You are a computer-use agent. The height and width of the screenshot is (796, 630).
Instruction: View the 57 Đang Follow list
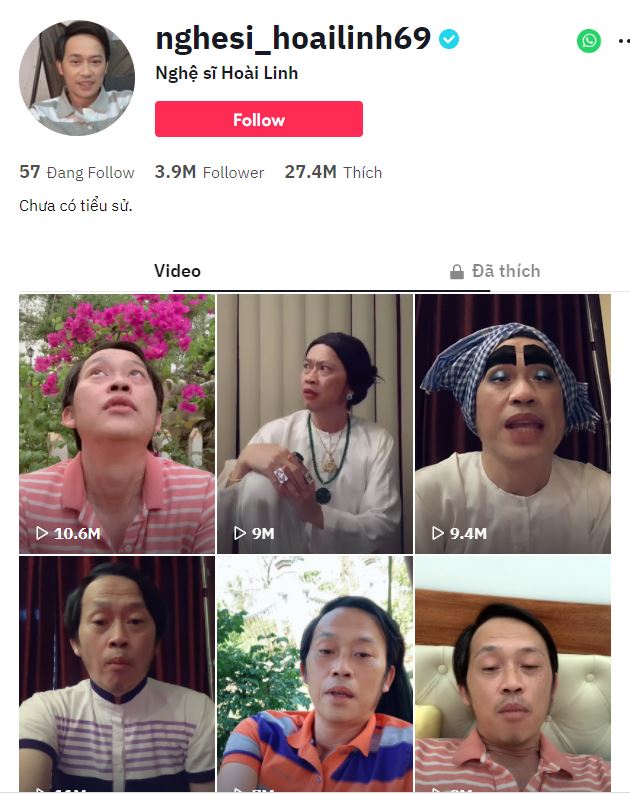[76, 172]
